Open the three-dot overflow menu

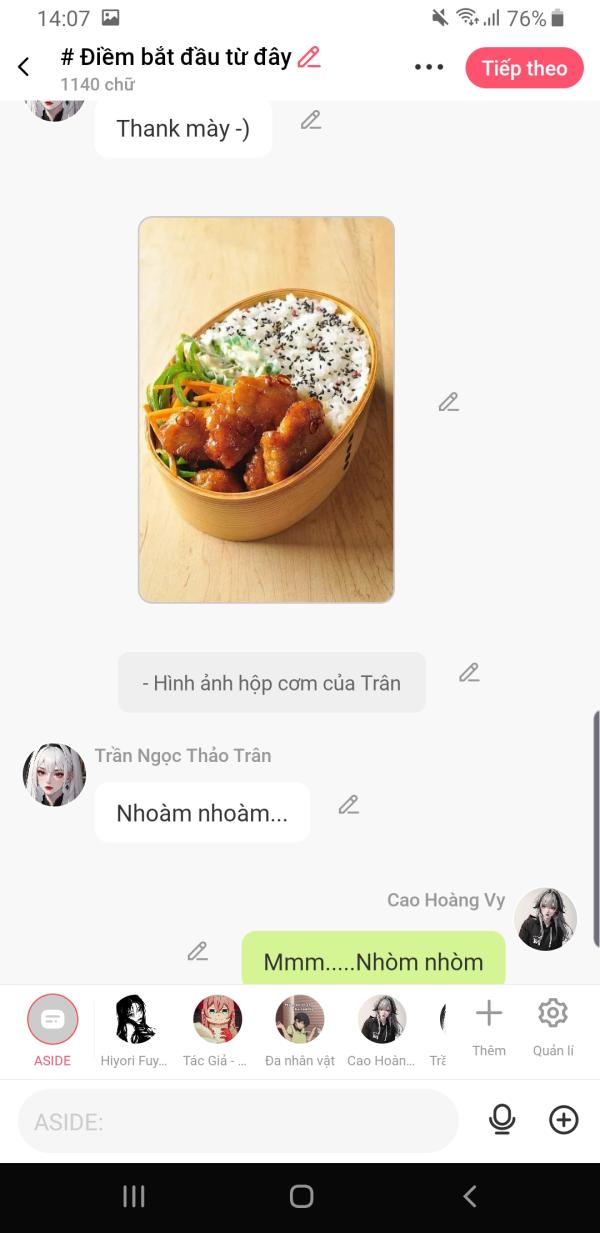click(x=429, y=67)
